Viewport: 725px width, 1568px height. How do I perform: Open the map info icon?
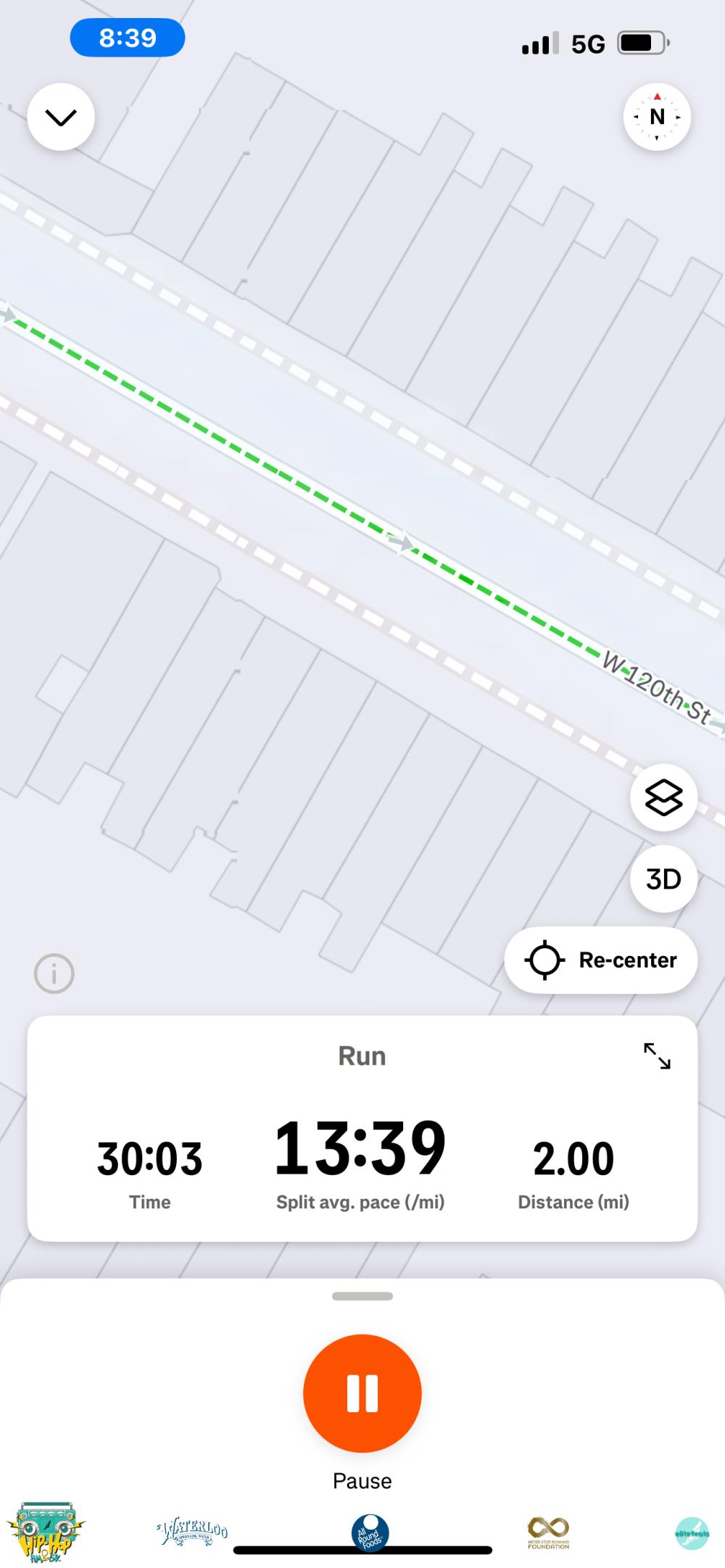54,974
